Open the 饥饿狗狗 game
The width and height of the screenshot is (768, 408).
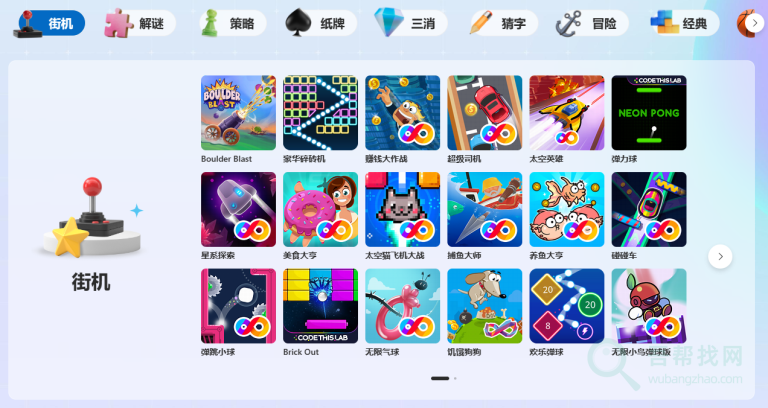[484, 306]
